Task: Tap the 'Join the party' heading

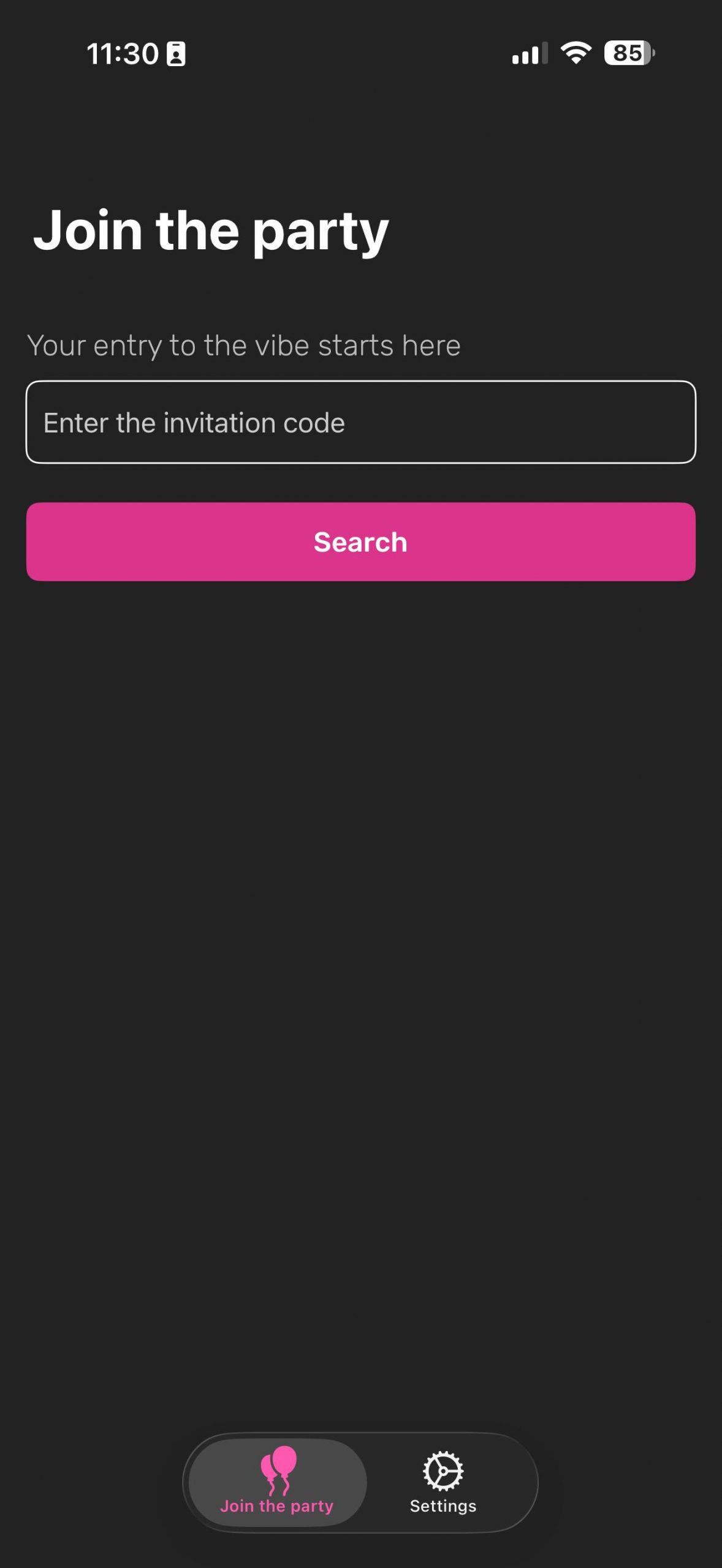Action: coord(211,232)
